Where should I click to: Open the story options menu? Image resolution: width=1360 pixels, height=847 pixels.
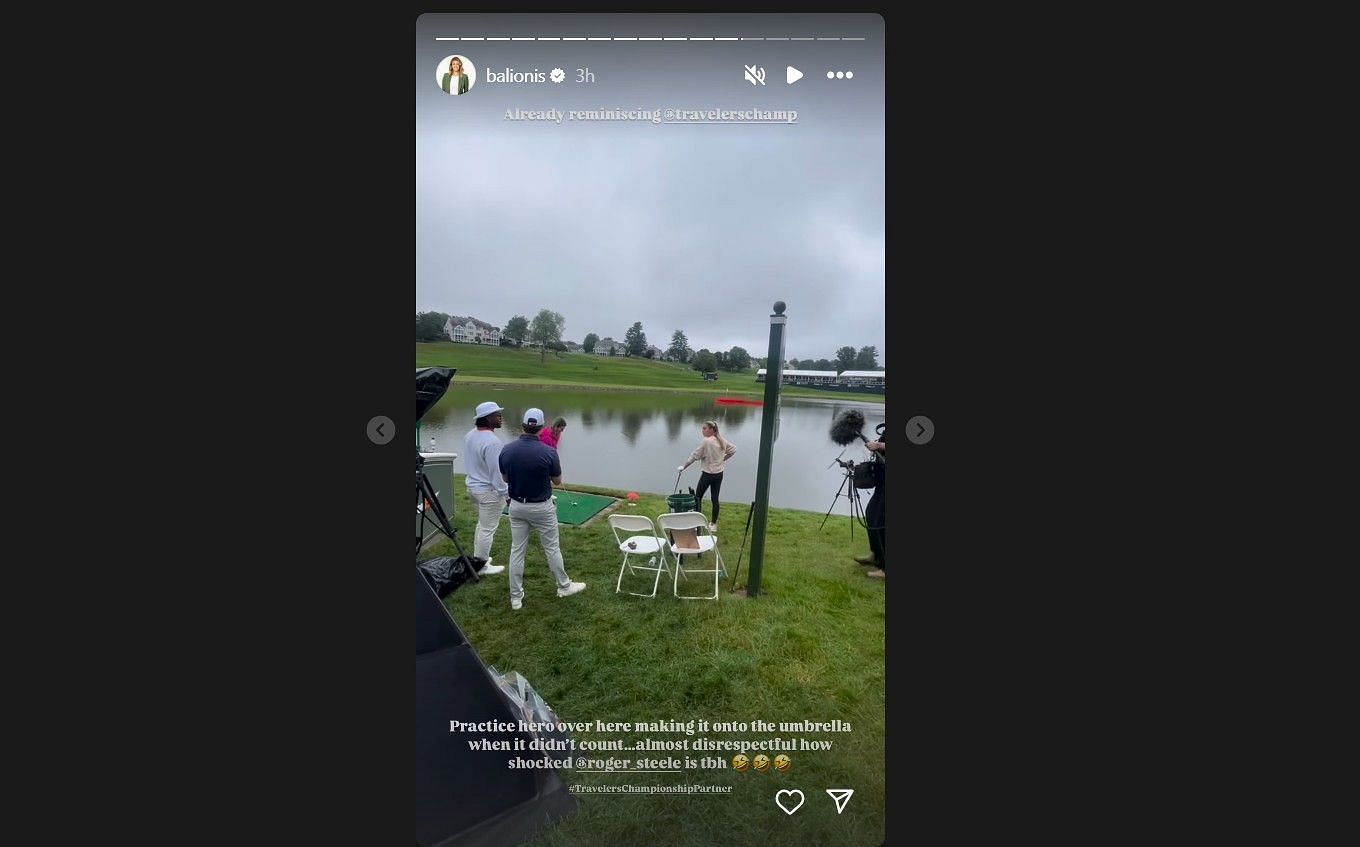tap(840, 75)
